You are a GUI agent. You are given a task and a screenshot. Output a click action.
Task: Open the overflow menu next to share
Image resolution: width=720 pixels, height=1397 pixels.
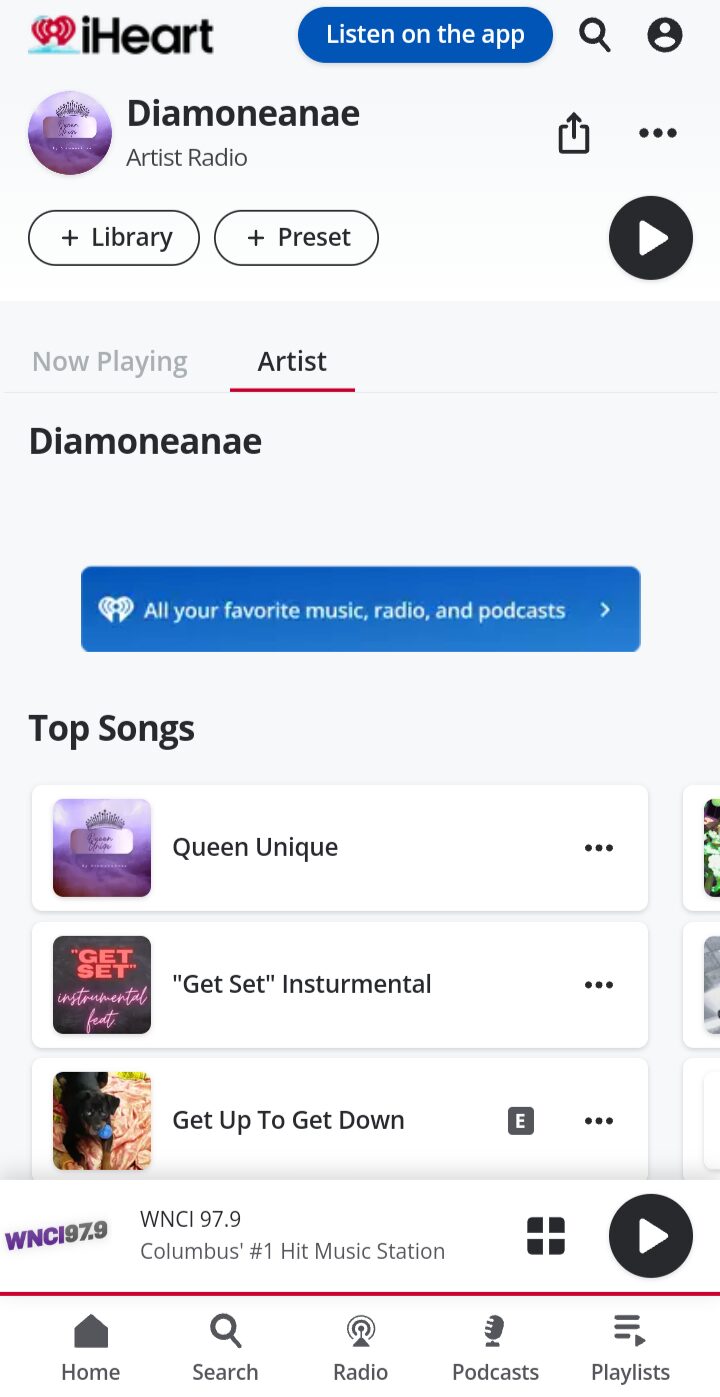pyautogui.click(x=657, y=134)
